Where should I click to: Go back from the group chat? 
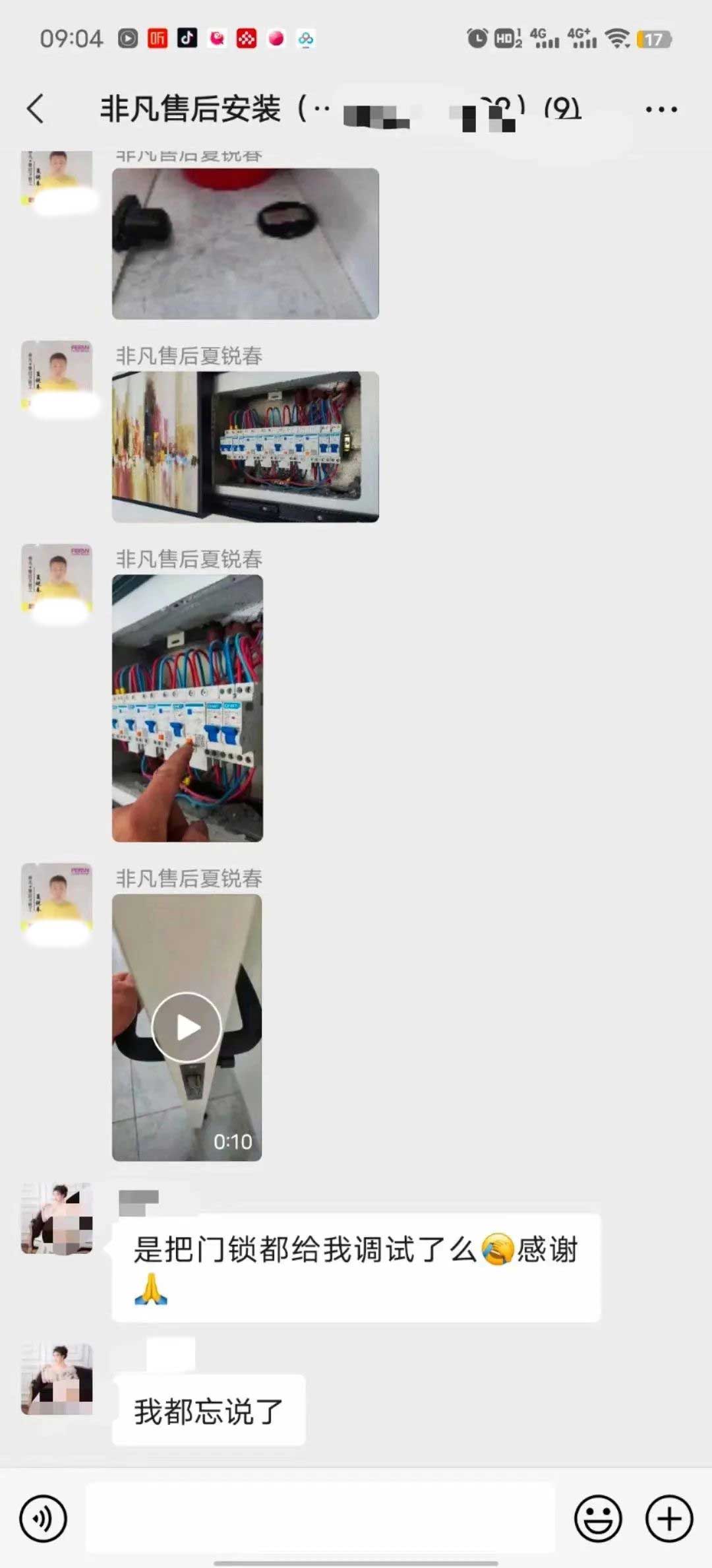(36, 109)
